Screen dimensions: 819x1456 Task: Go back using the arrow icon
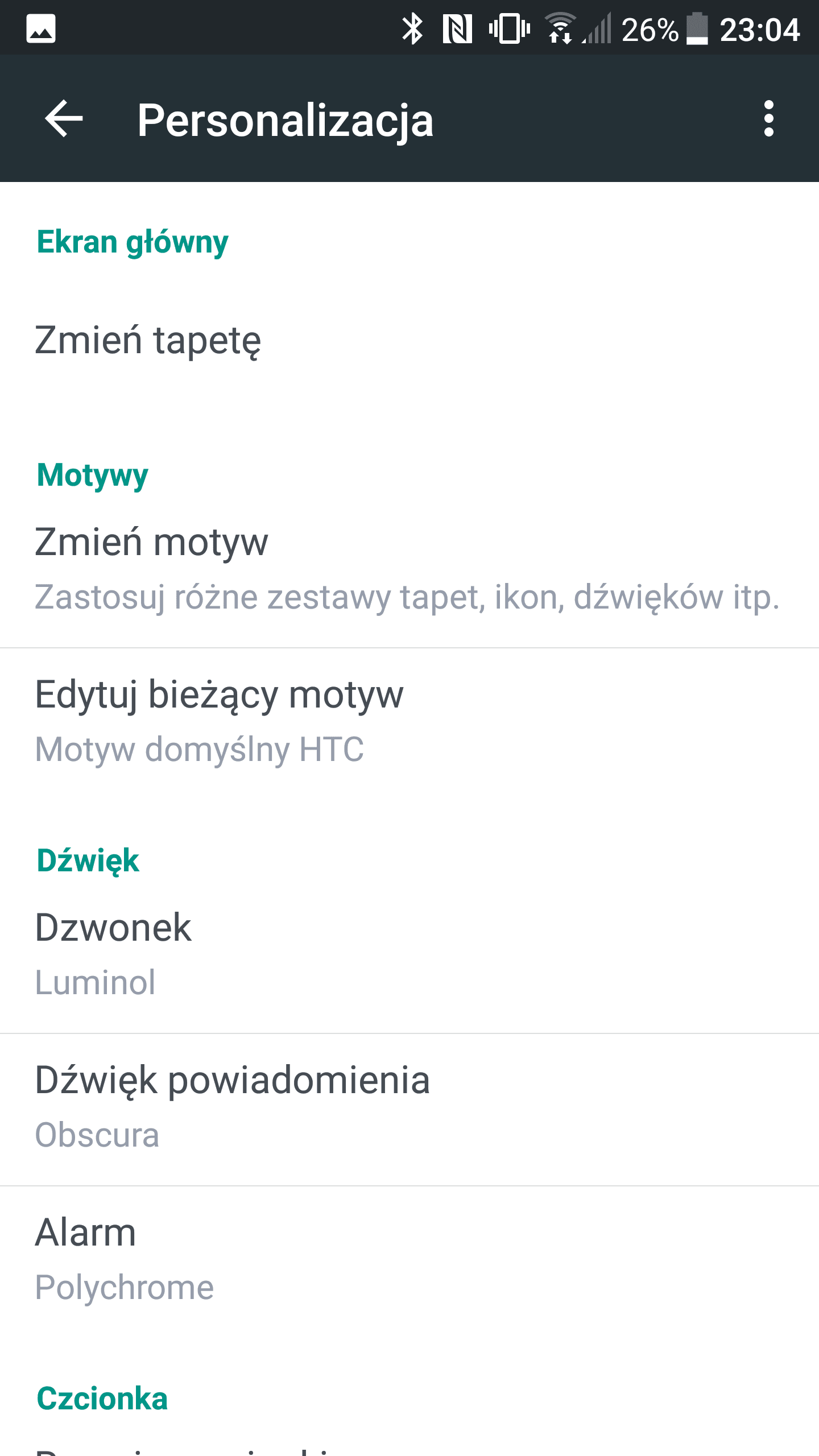(x=64, y=119)
